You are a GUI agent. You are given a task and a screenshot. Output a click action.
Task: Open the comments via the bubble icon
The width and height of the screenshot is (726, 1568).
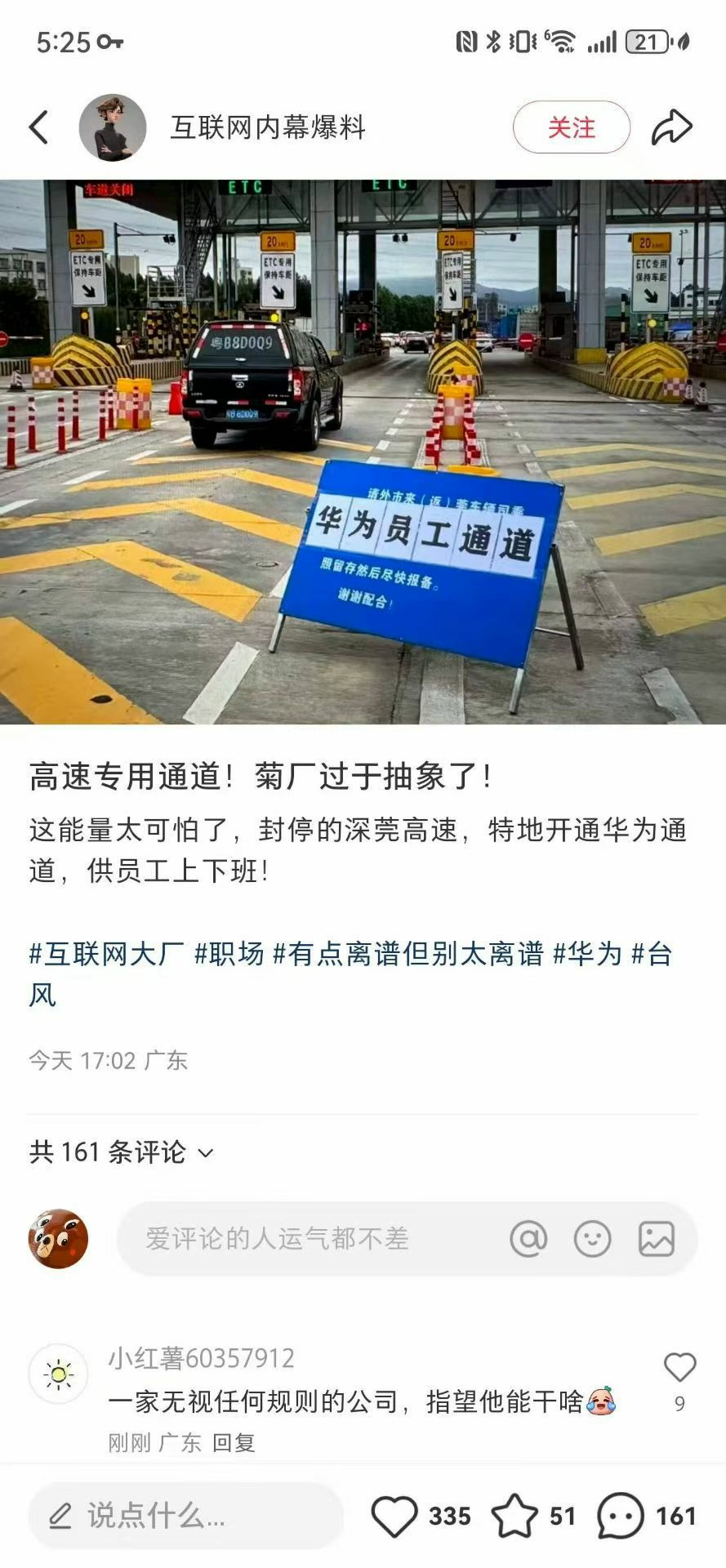click(x=619, y=1515)
